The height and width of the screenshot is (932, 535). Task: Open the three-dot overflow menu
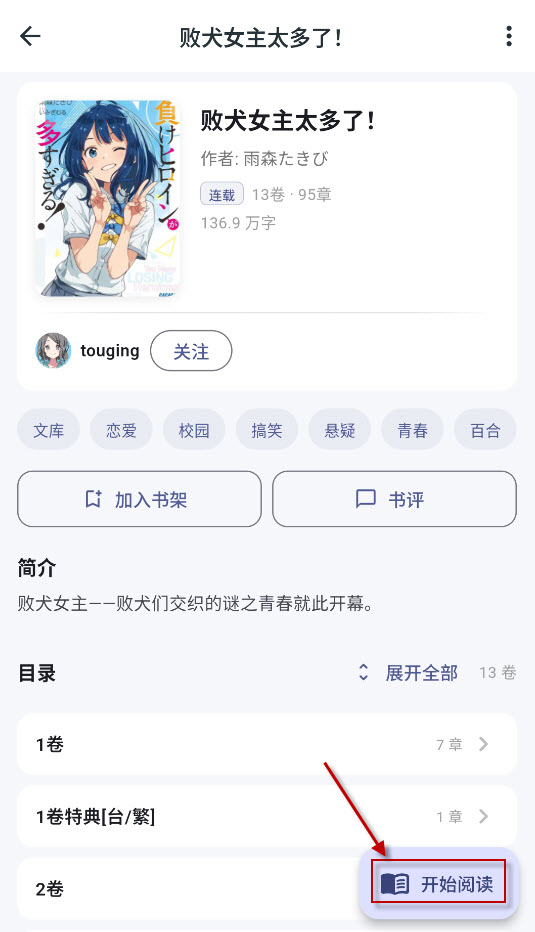click(x=508, y=36)
